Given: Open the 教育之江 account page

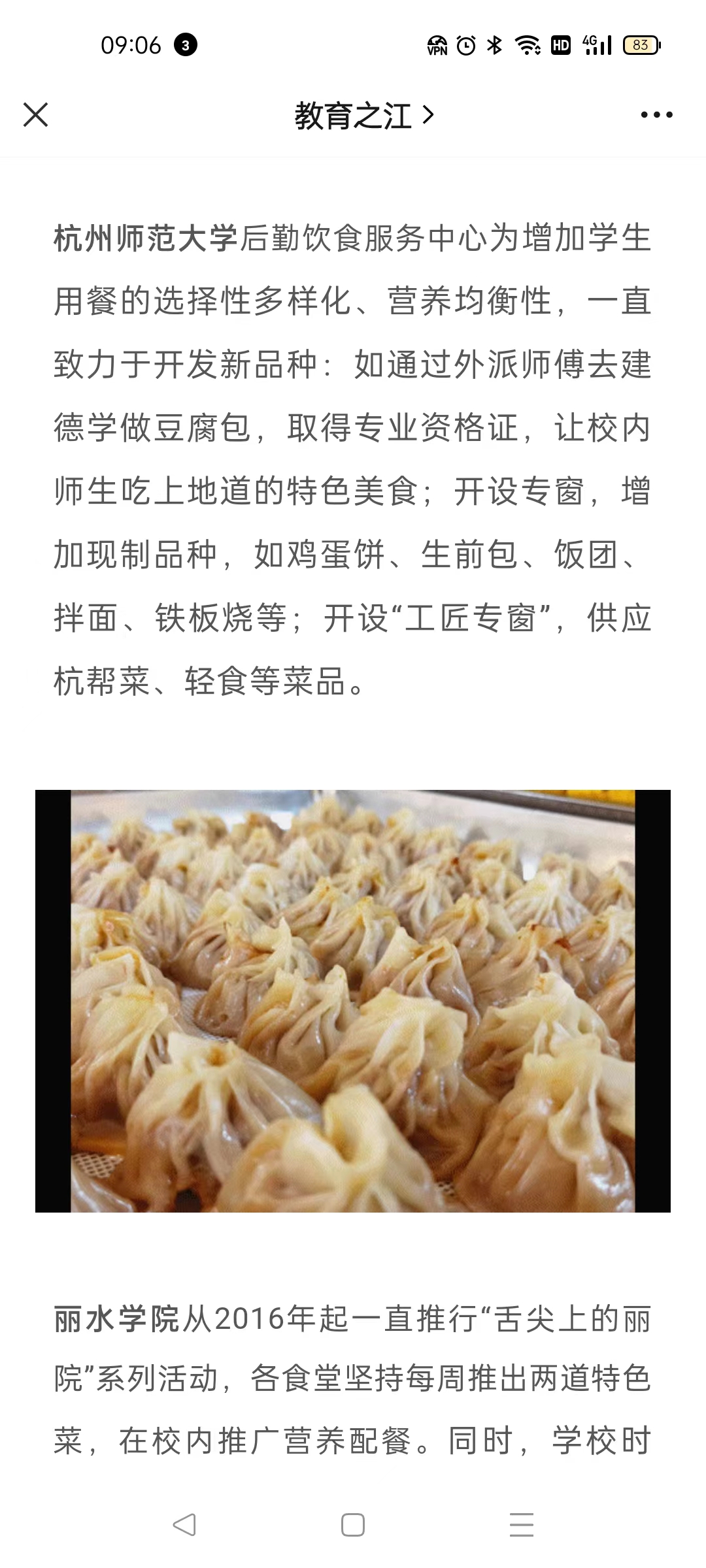Looking at the screenshot, I should click(364, 116).
